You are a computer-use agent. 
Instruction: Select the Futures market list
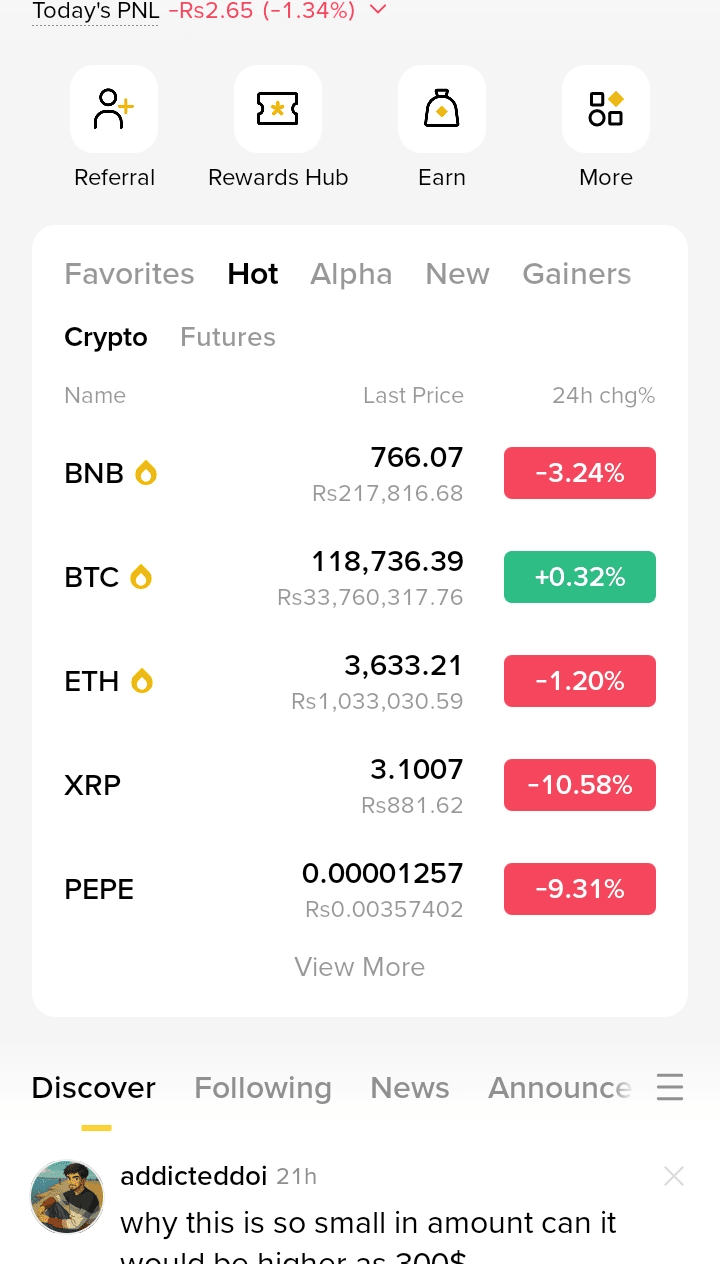227,337
